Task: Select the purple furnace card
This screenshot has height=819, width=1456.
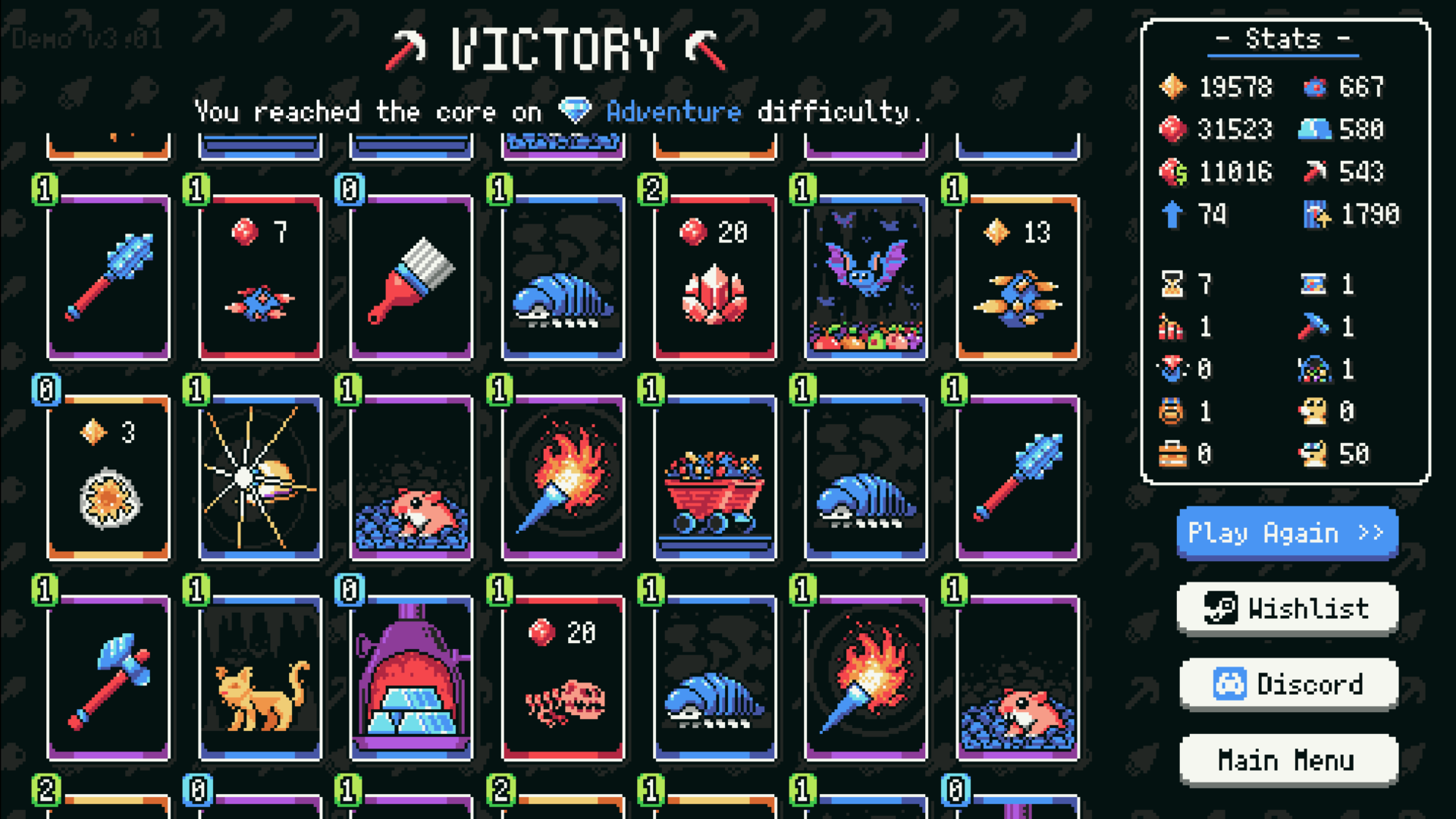Action: pyautogui.click(x=411, y=678)
